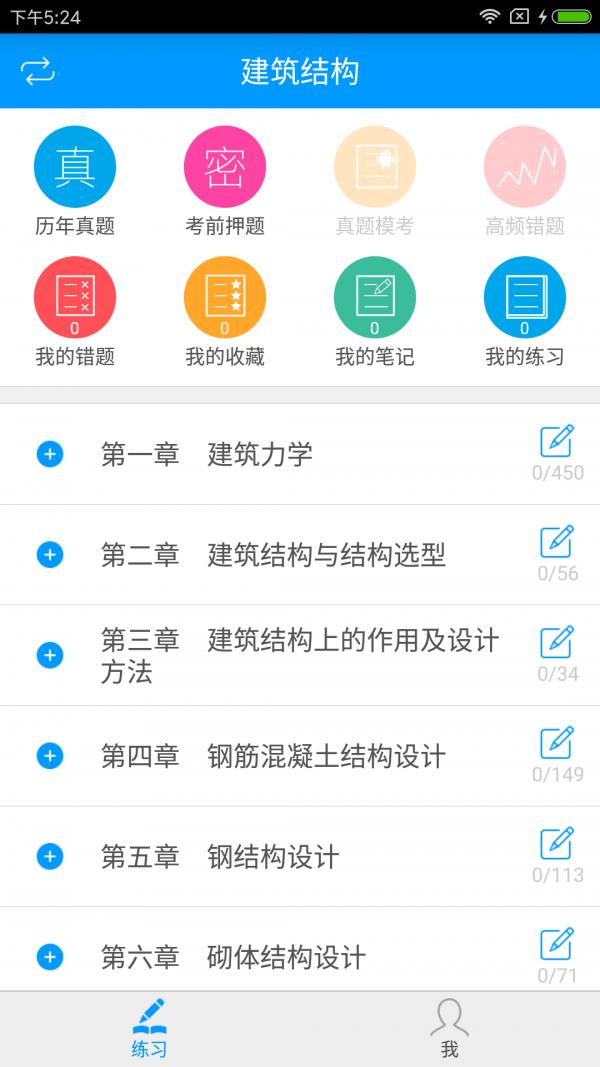Open 我的错题 wrong questions
Screen dimensions: 600x1067
coord(75,312)
